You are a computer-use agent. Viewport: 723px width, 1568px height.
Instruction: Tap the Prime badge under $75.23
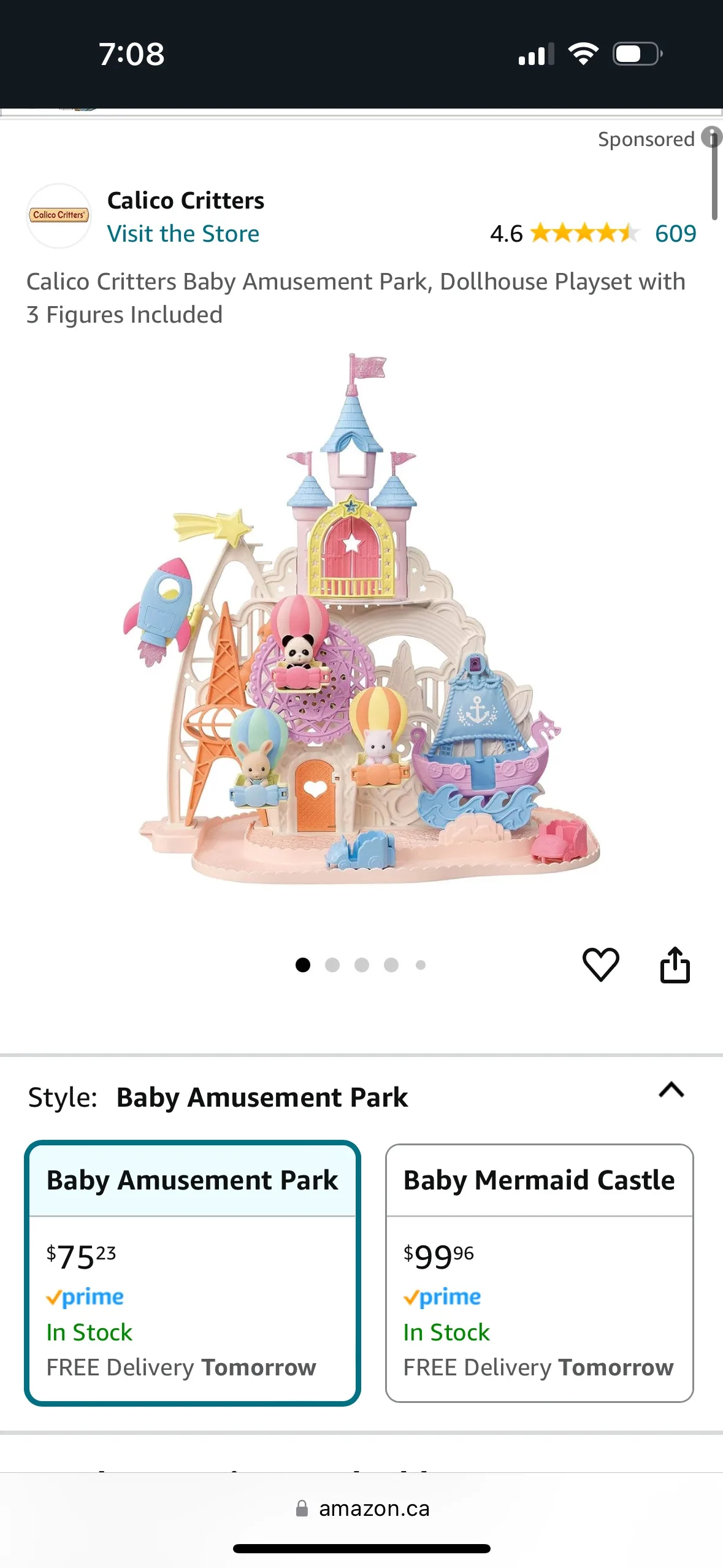click(85, 1297)
